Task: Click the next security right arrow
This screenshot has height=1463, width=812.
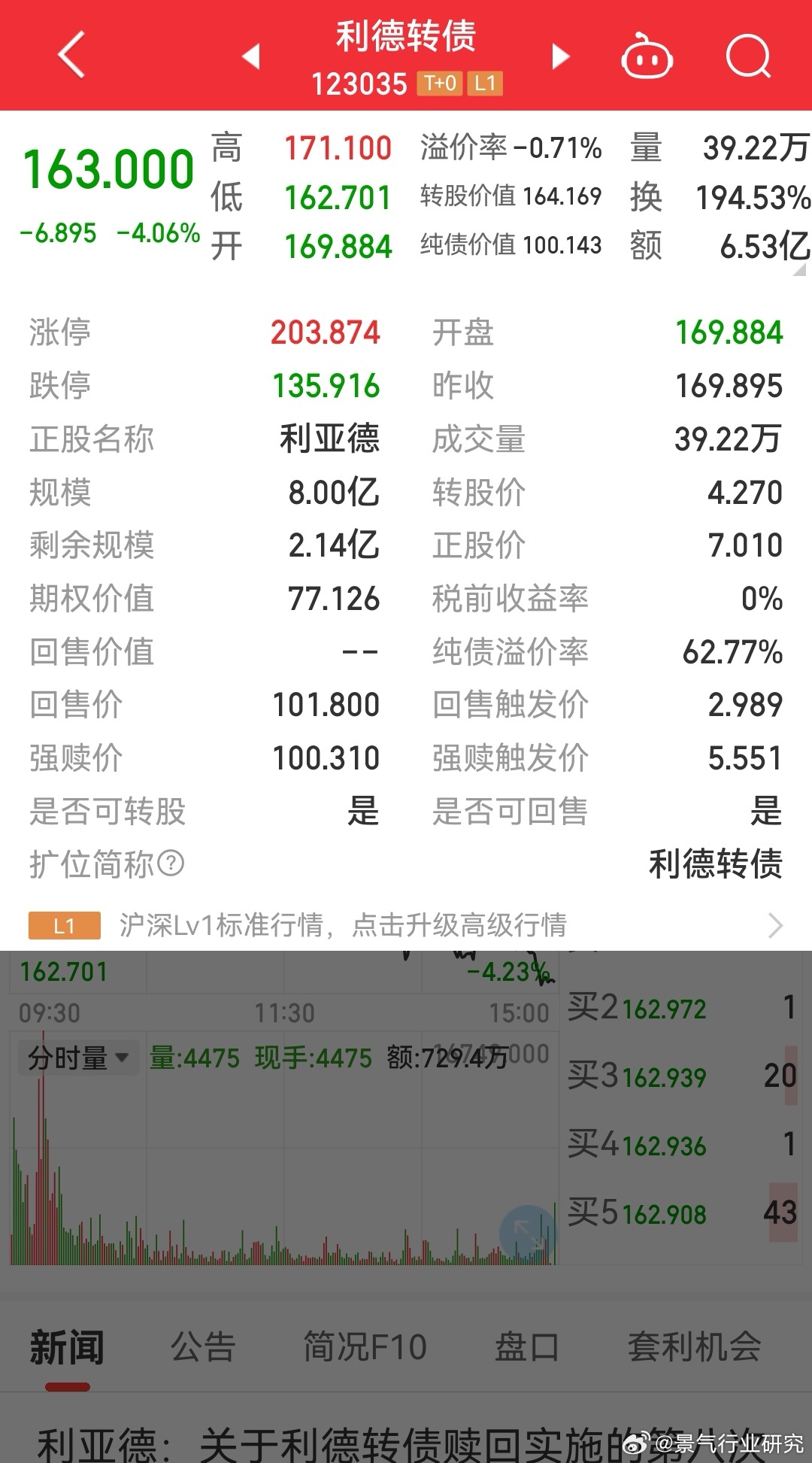Action: pyautogui.click(x=559, y=56)
